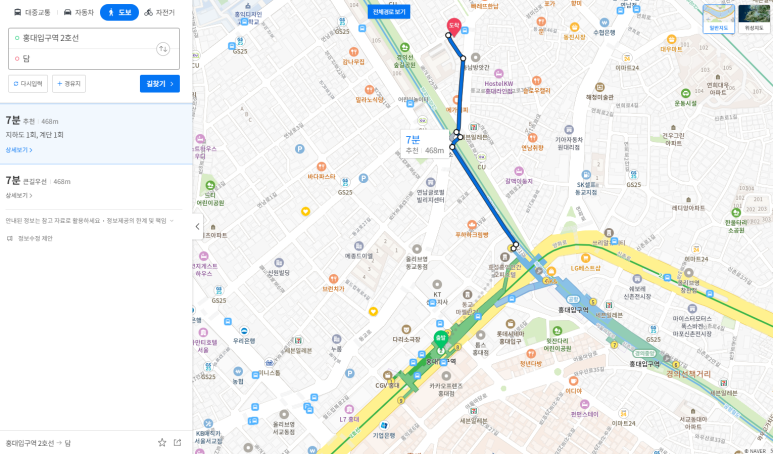Switch to 위성지도 satellite view

point(754,17)
